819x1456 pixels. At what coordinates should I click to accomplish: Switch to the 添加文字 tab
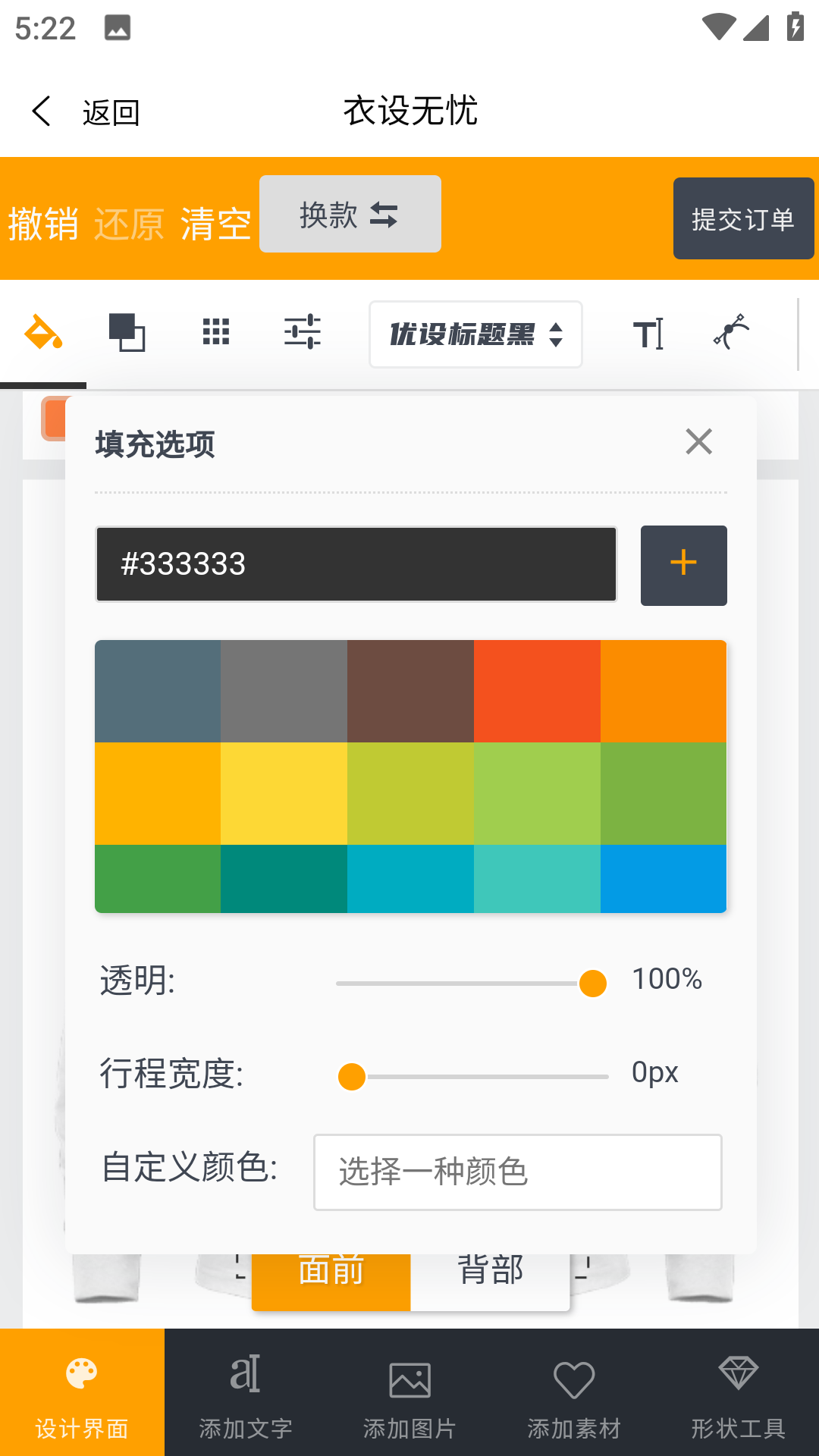click(x=246, y=1392)
